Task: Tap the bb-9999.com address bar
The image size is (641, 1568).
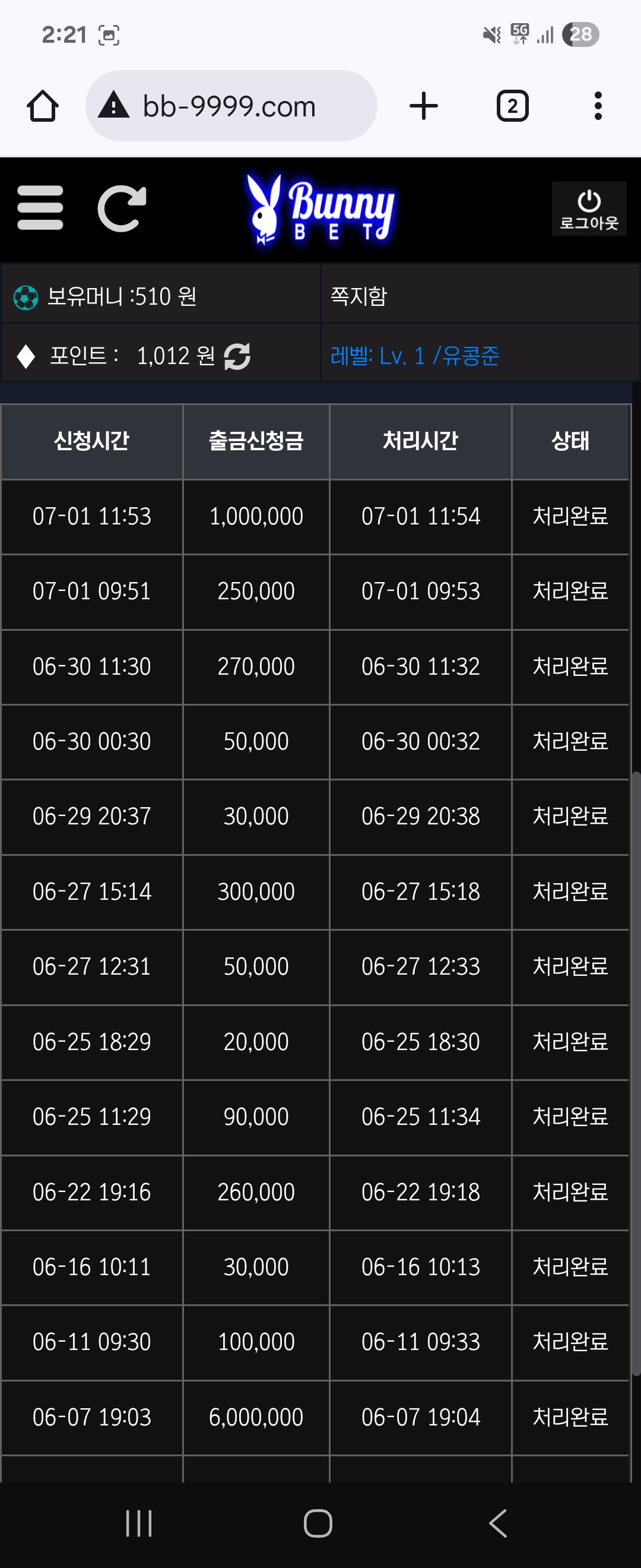Action: (230, 106)
